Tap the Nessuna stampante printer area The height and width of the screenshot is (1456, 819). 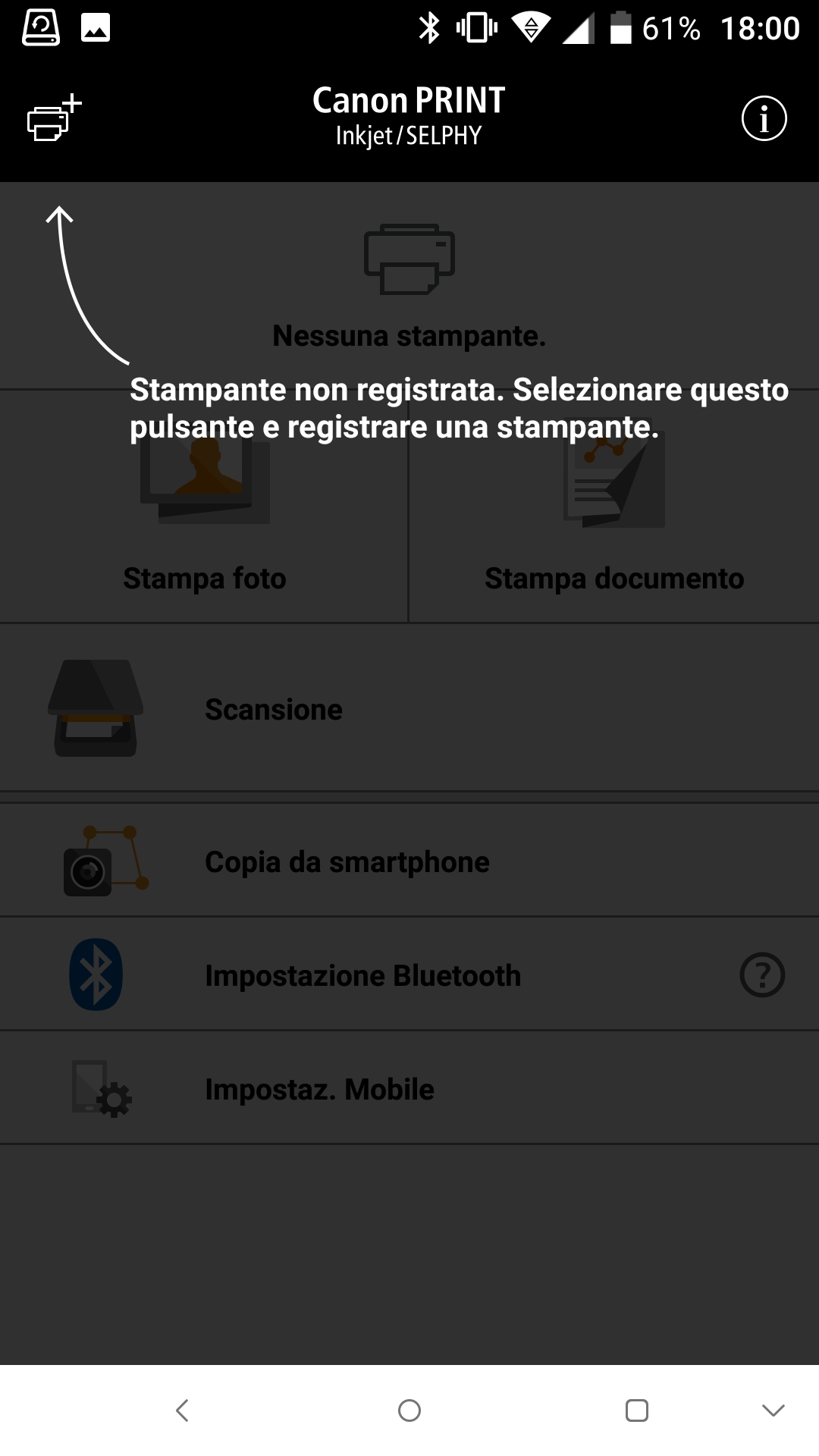pos(409,288)
